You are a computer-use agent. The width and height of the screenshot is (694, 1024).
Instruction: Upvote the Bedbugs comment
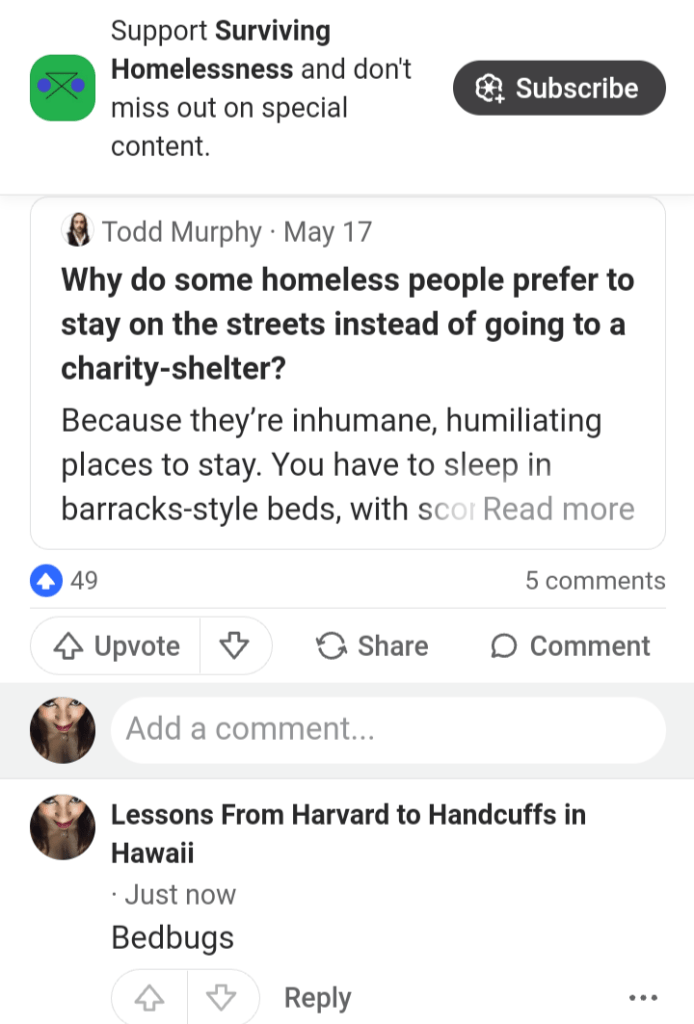click(148, 997)
